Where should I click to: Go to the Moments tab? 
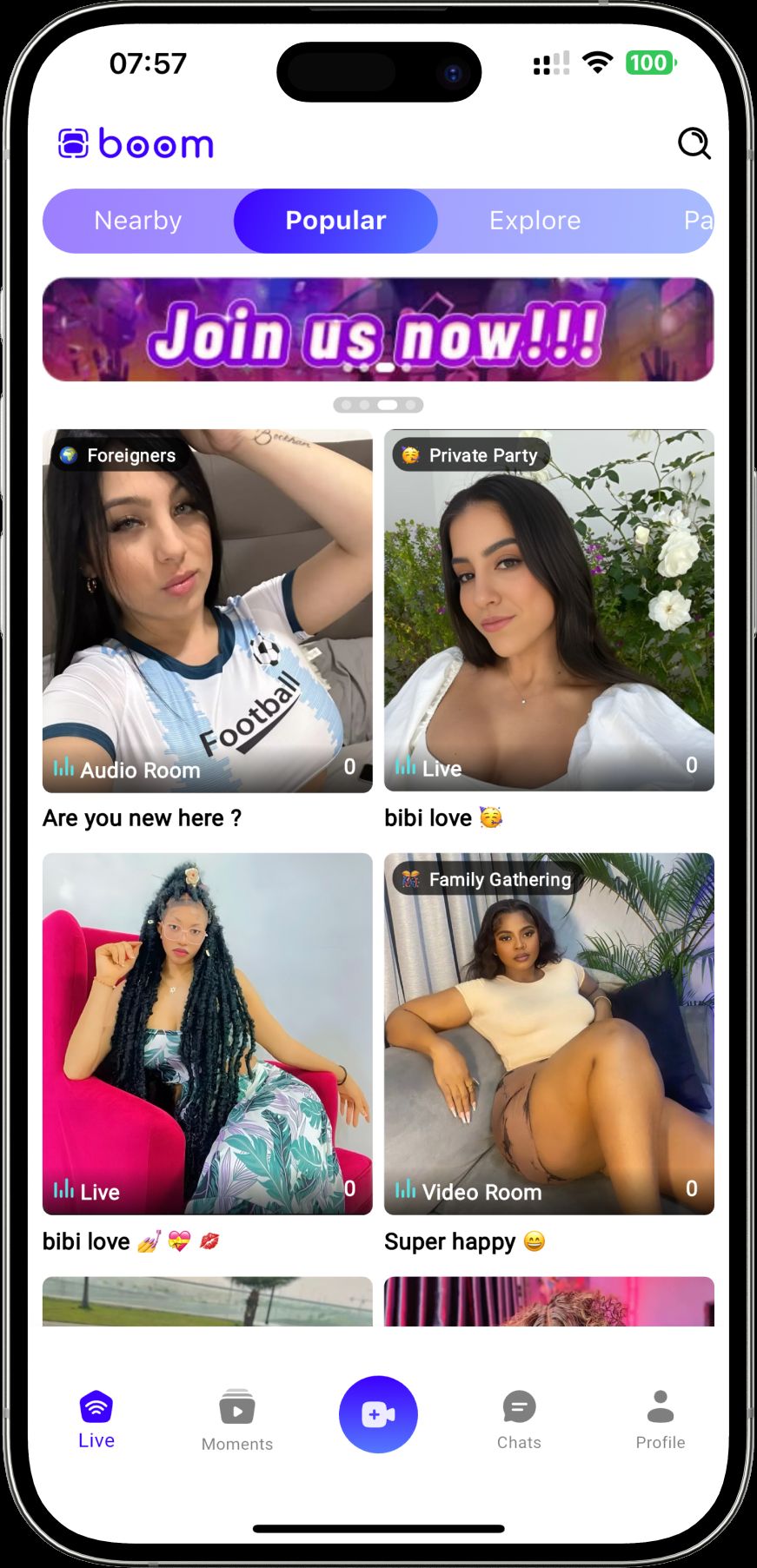click(237, 1419)
